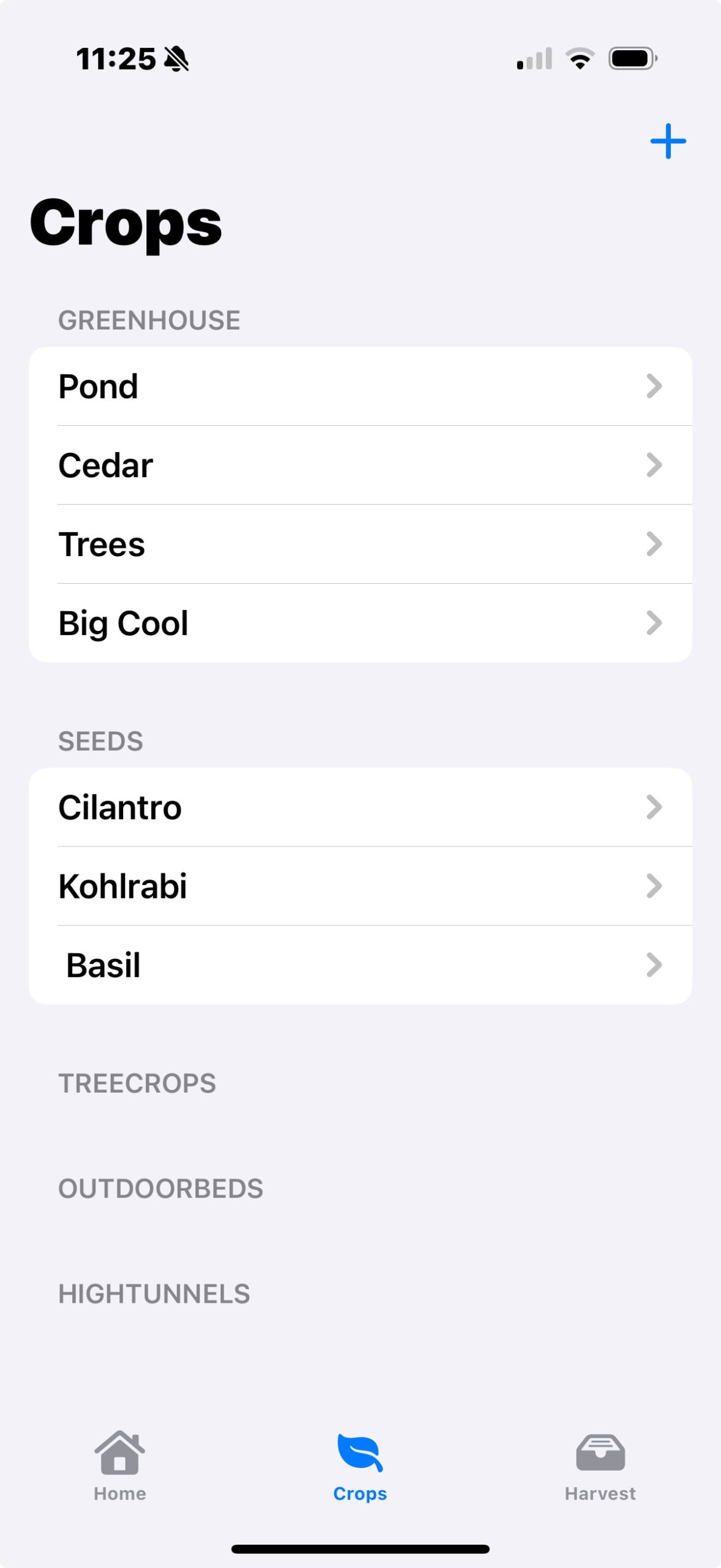
Task: Show details for Basil
Action: 360,965
